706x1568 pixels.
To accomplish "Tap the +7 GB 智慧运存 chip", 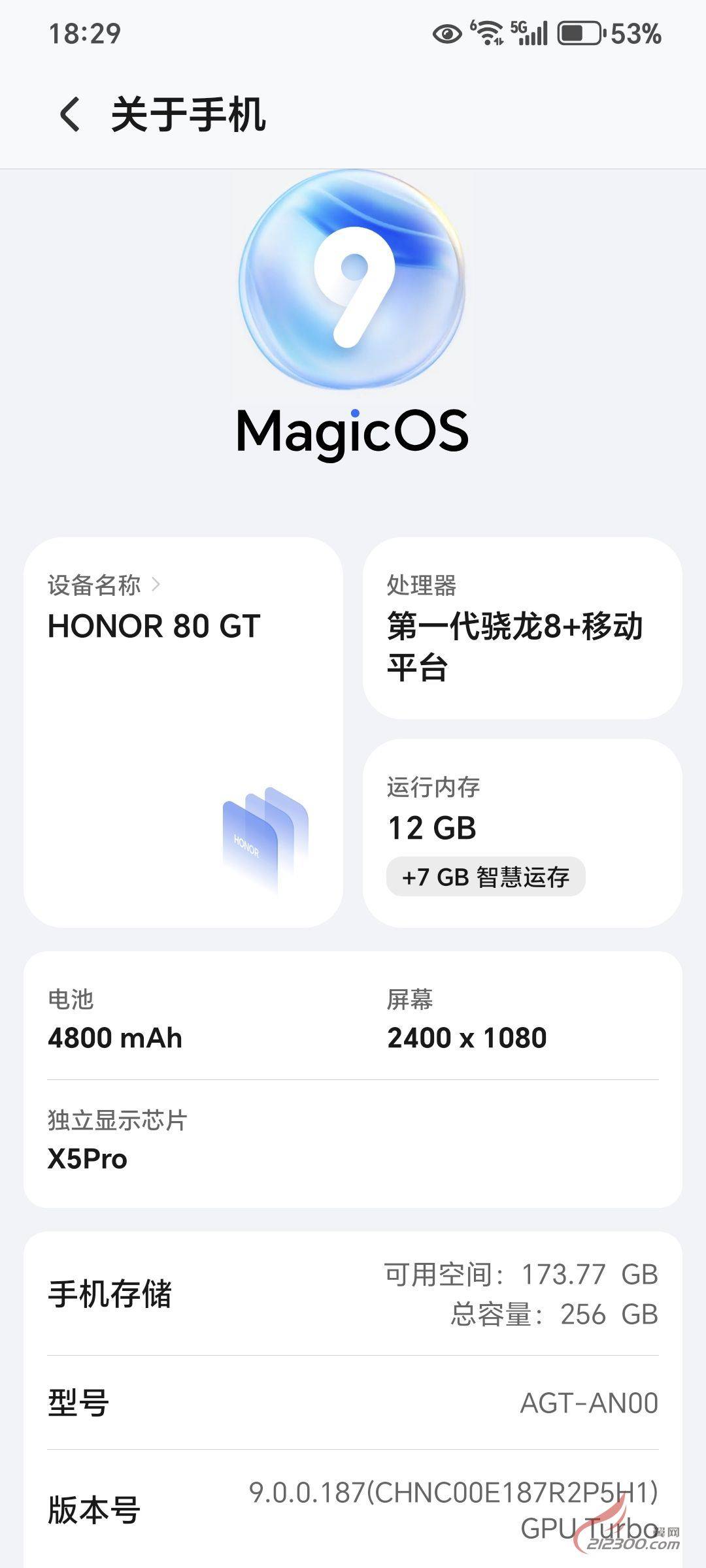I will pyautogui.click(x=485, y=877).
